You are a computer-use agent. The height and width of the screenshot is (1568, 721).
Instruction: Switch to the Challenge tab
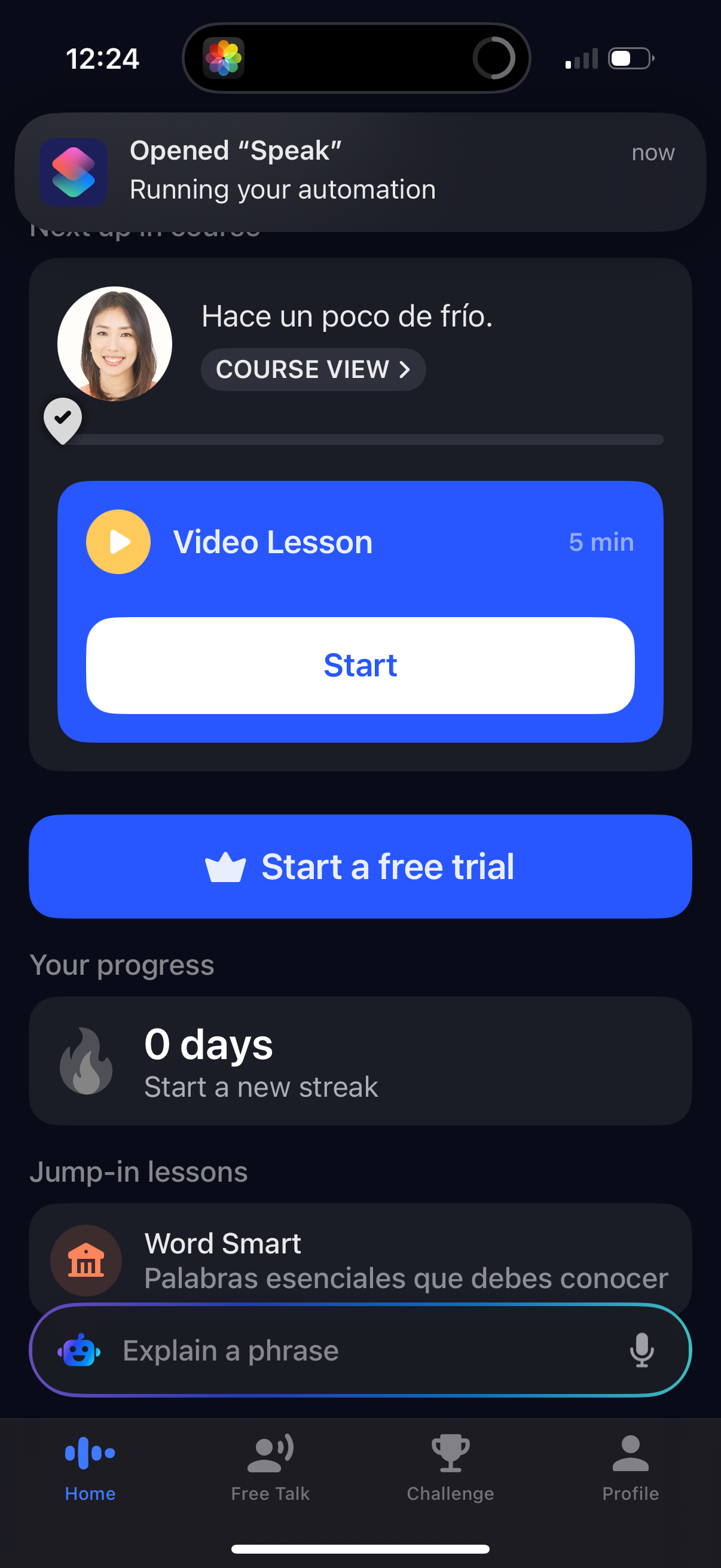coord(450,1467)
